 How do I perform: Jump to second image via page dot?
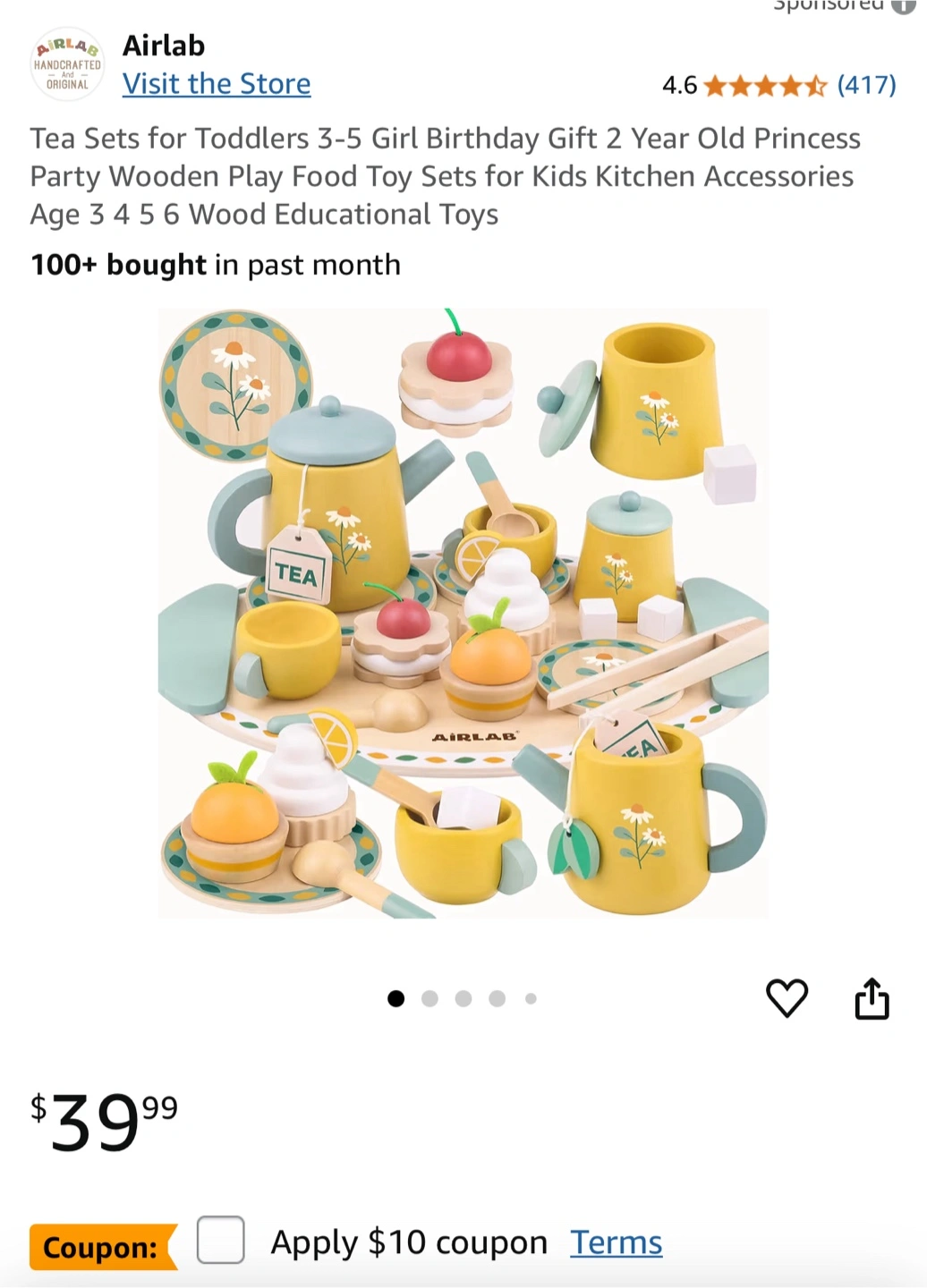pyautogui.click(x=429, y=999)
